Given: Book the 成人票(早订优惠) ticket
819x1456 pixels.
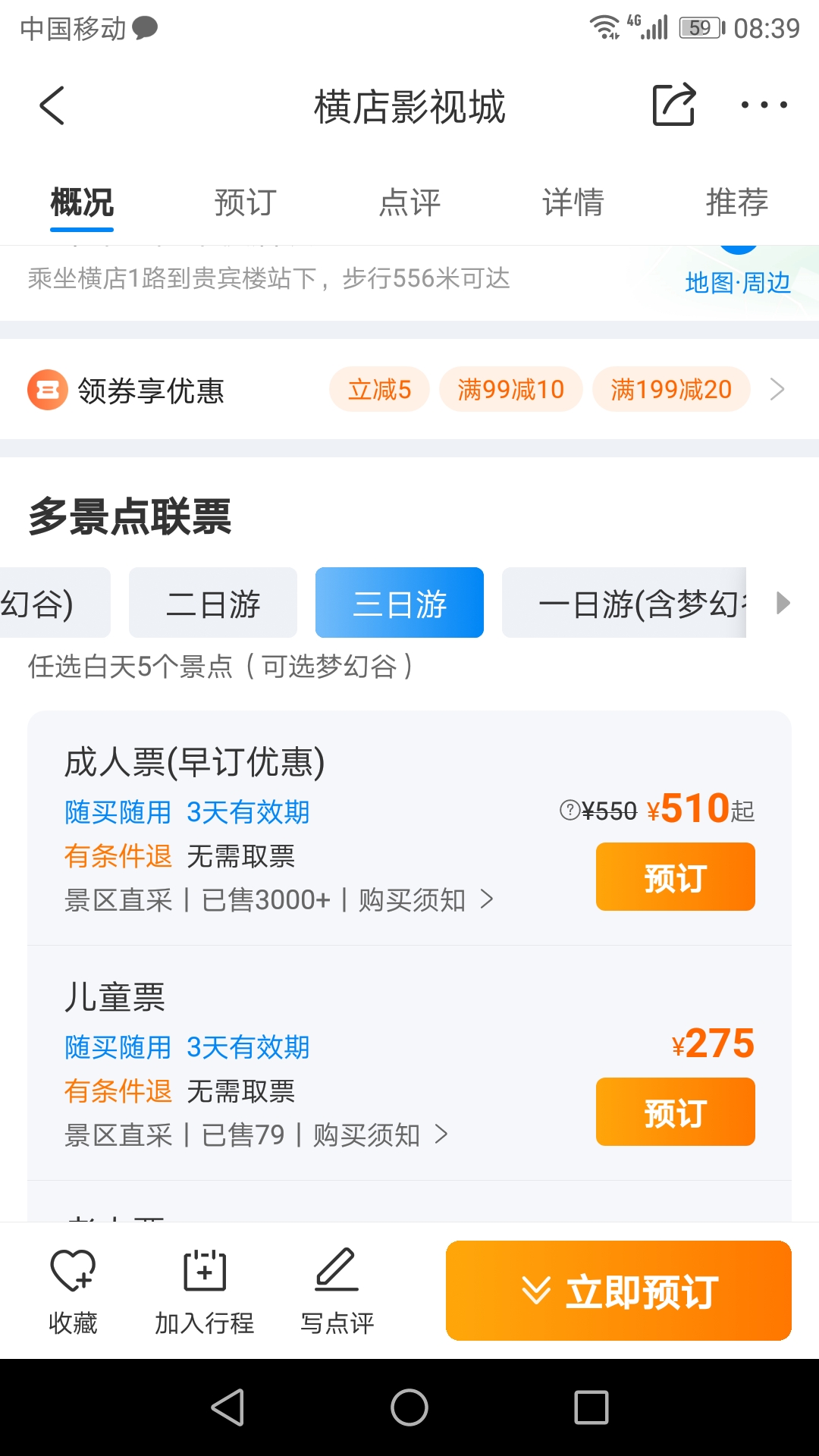Looking at the screenshot, I should click(x=676, y=877).
